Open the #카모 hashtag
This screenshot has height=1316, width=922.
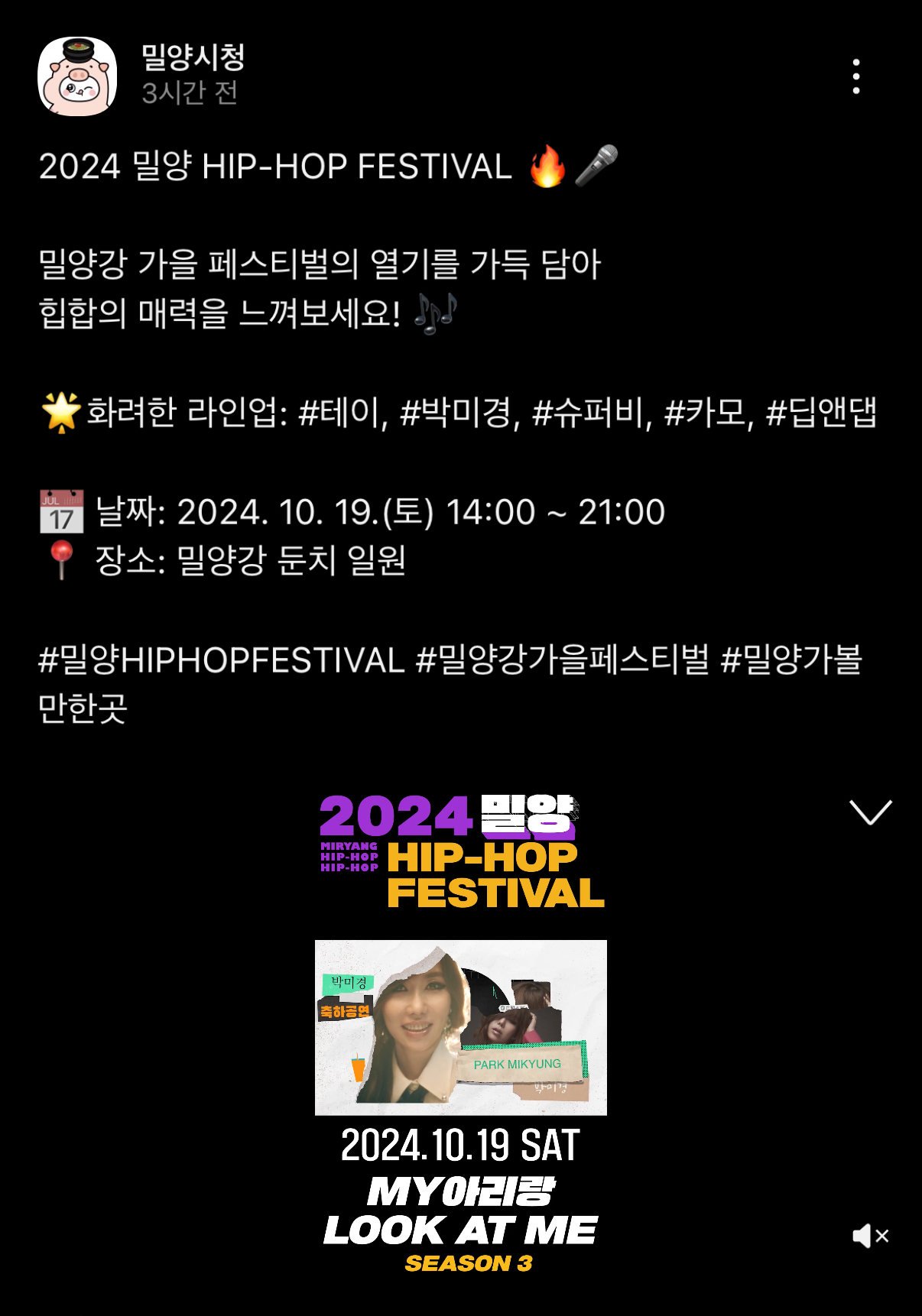coord(707,413)
